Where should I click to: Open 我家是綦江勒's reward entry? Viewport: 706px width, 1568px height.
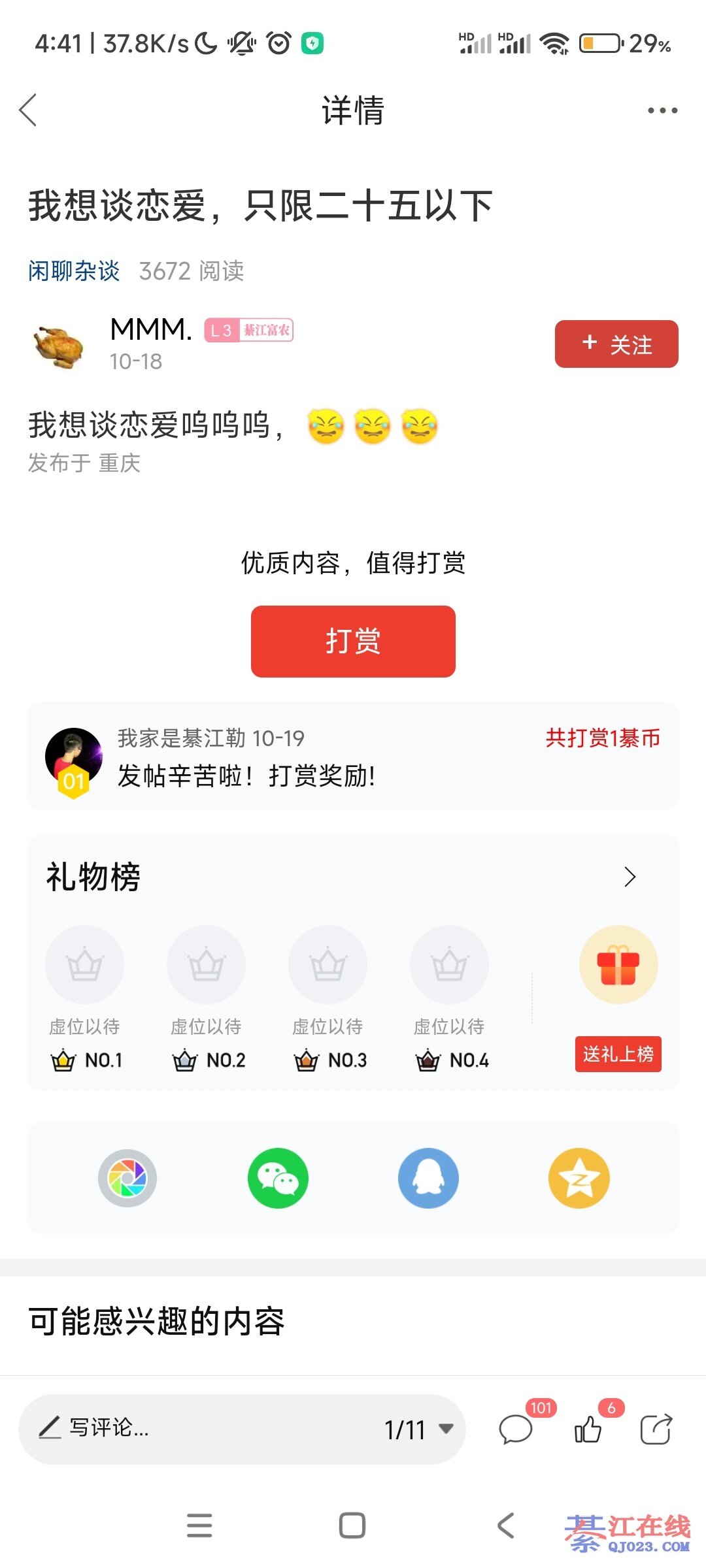(x=353, y=757)
